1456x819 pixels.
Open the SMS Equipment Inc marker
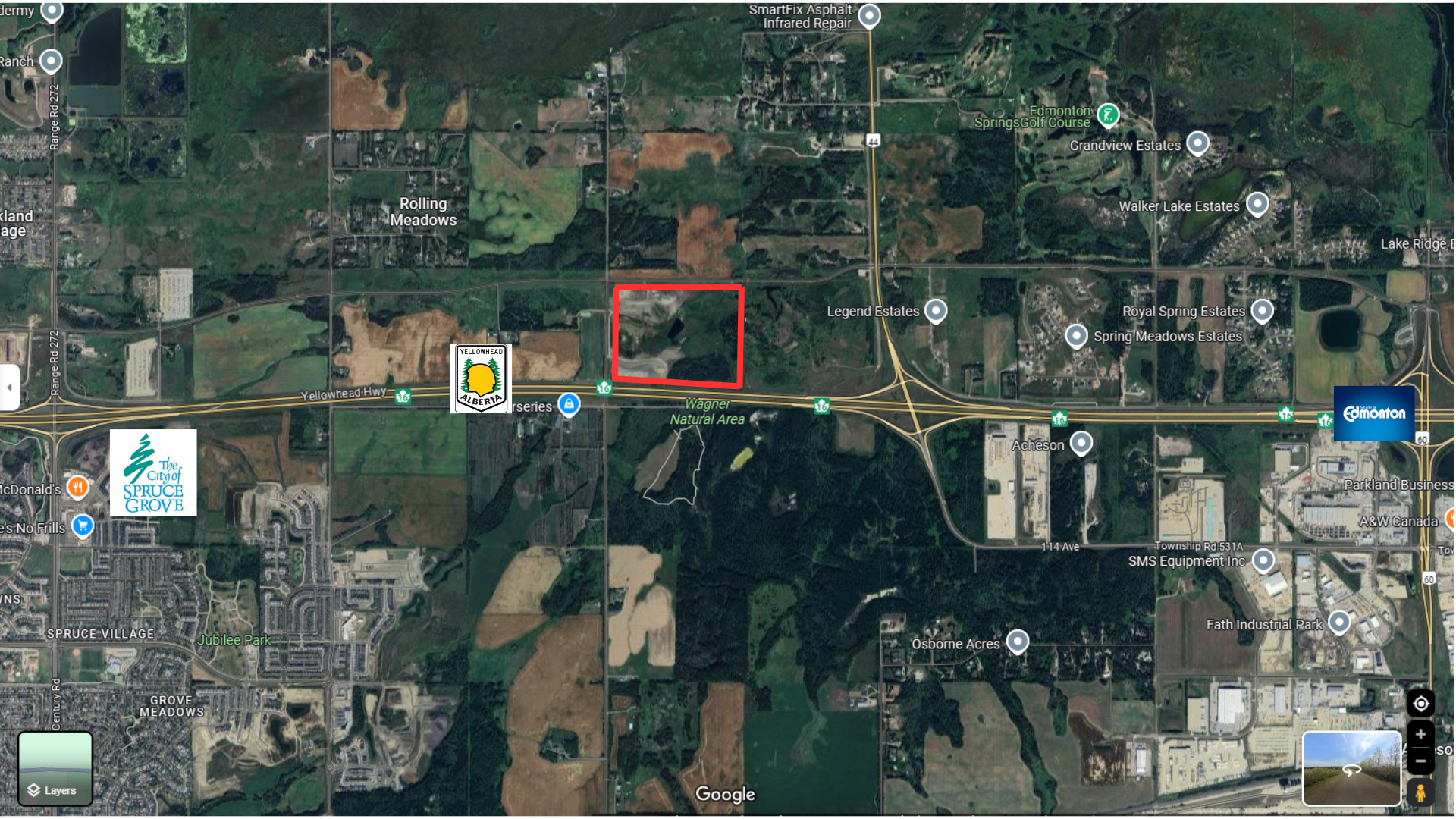[1263, 560]
